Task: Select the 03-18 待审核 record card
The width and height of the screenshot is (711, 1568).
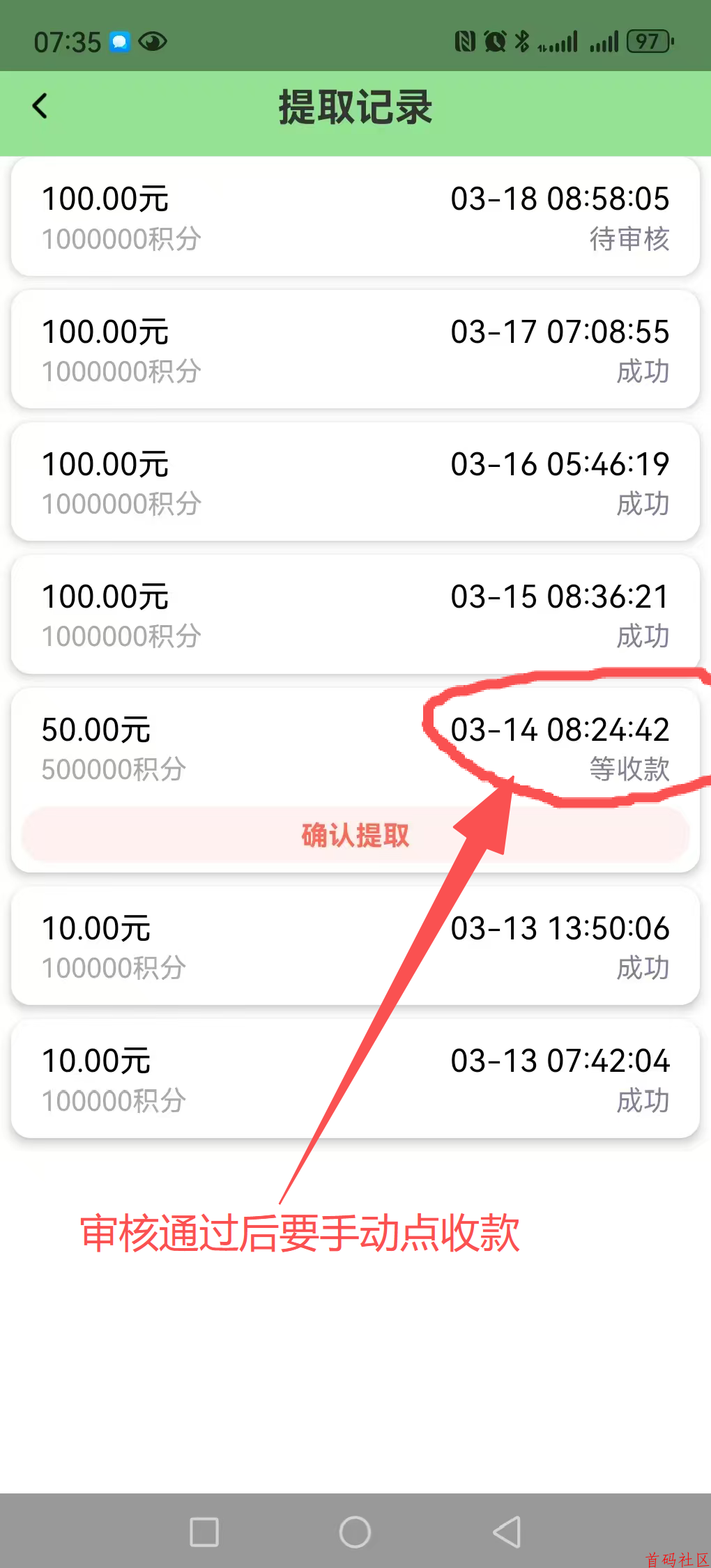Action: pos(355,217)
